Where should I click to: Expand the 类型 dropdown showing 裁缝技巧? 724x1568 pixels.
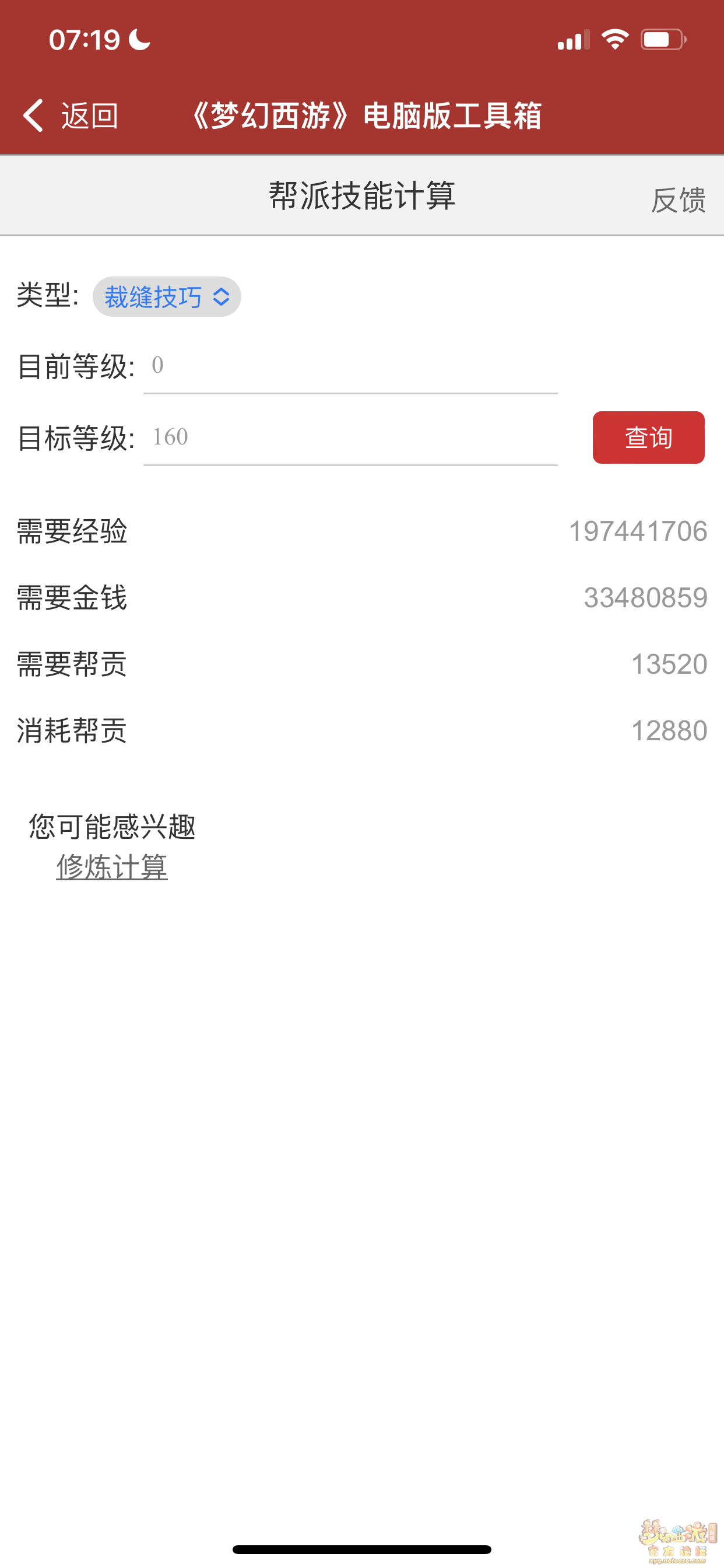pos(167,297)
